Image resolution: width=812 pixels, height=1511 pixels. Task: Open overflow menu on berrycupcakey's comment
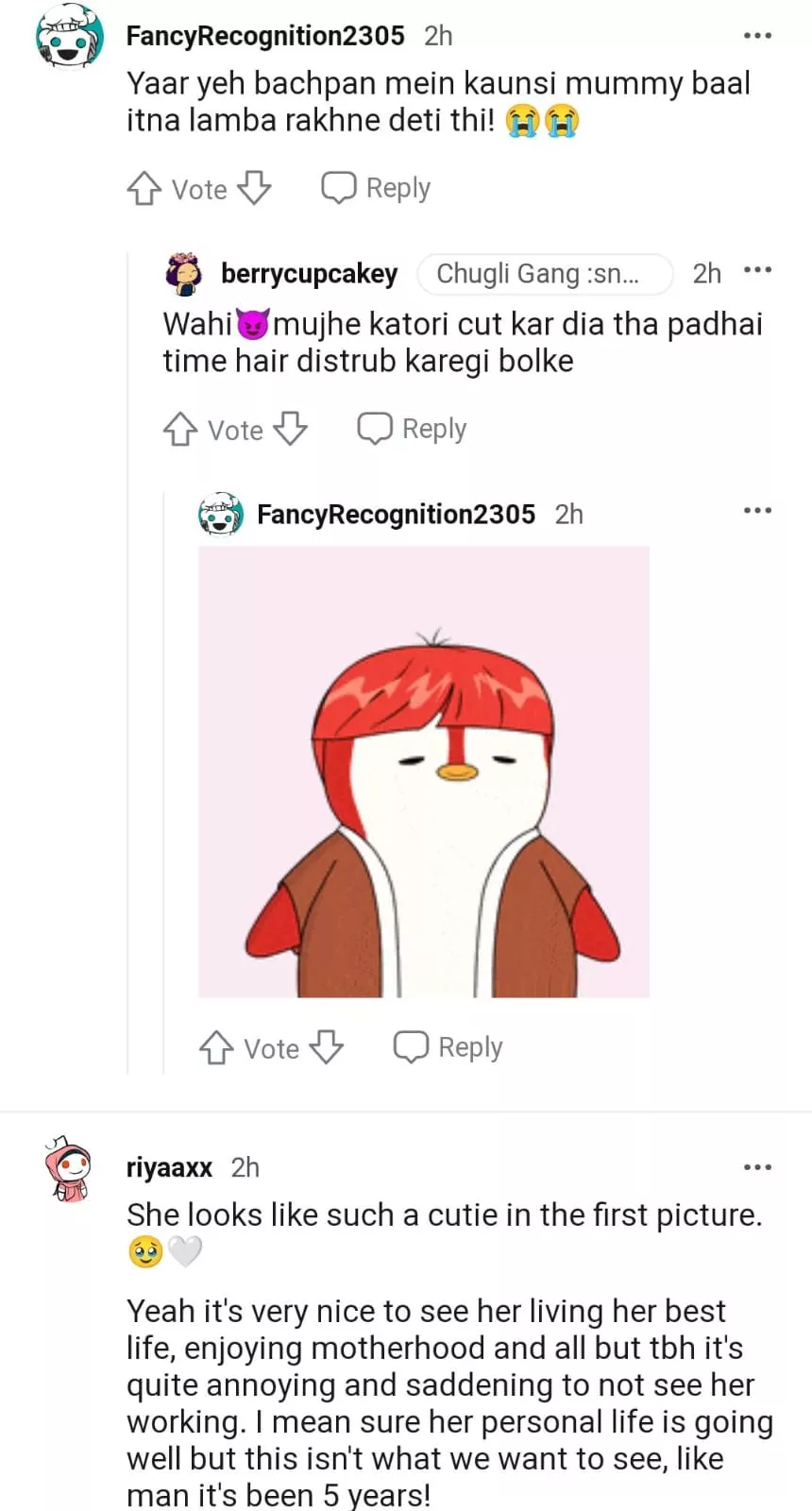click(x=757, y=271)
